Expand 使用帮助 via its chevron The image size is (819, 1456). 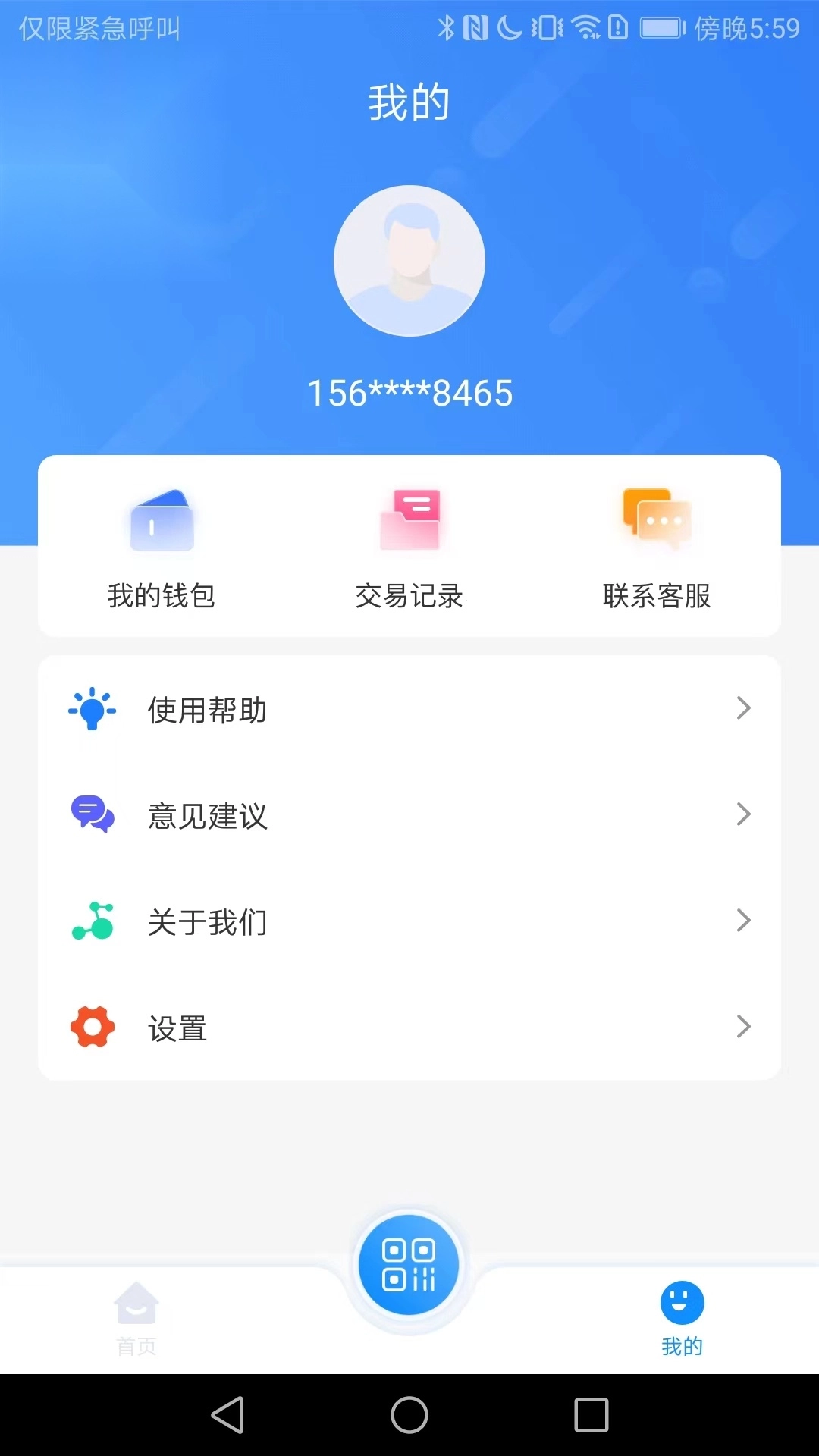coord(742,709)
